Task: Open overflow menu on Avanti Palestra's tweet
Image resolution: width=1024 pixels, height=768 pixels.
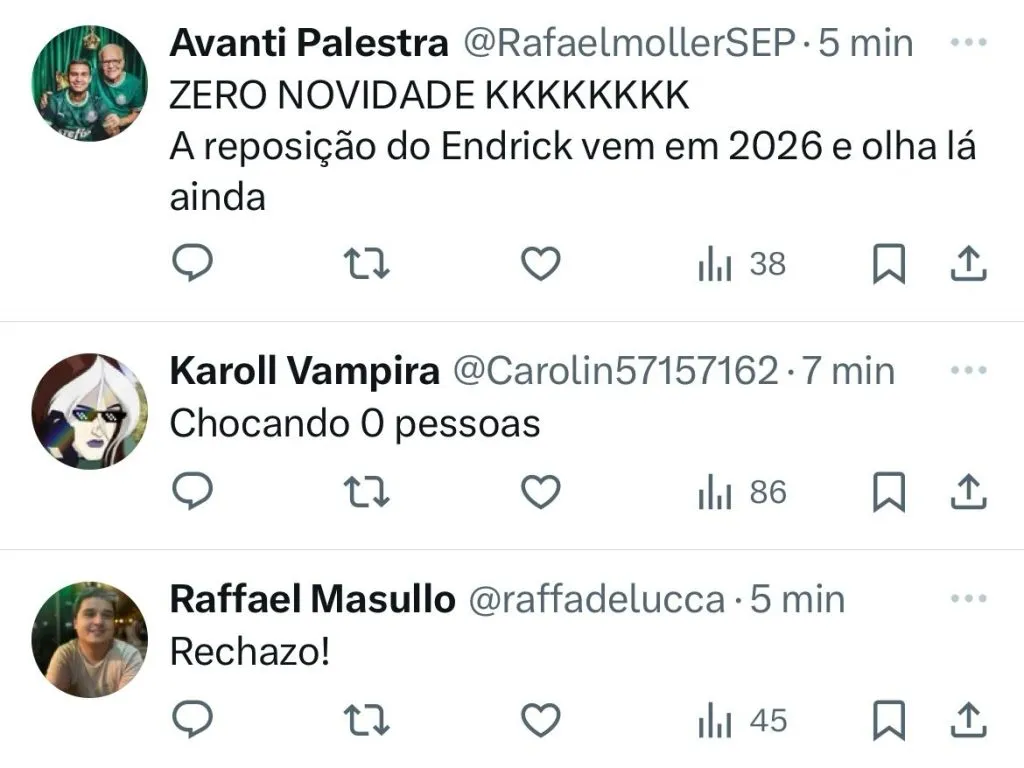Action: 967,42
